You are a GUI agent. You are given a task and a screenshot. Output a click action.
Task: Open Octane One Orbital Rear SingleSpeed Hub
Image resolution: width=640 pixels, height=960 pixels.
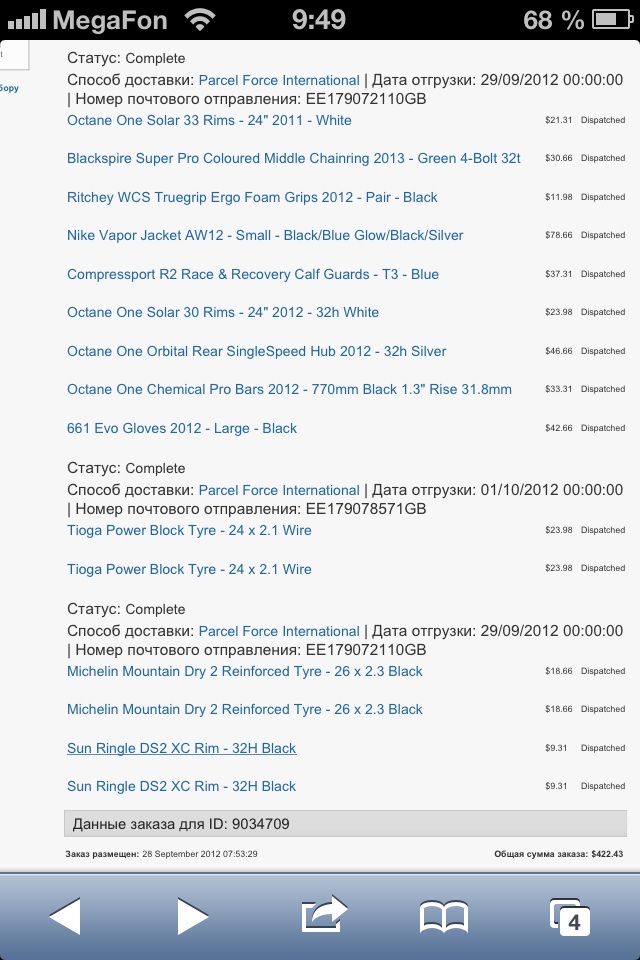tap(256, 351)
